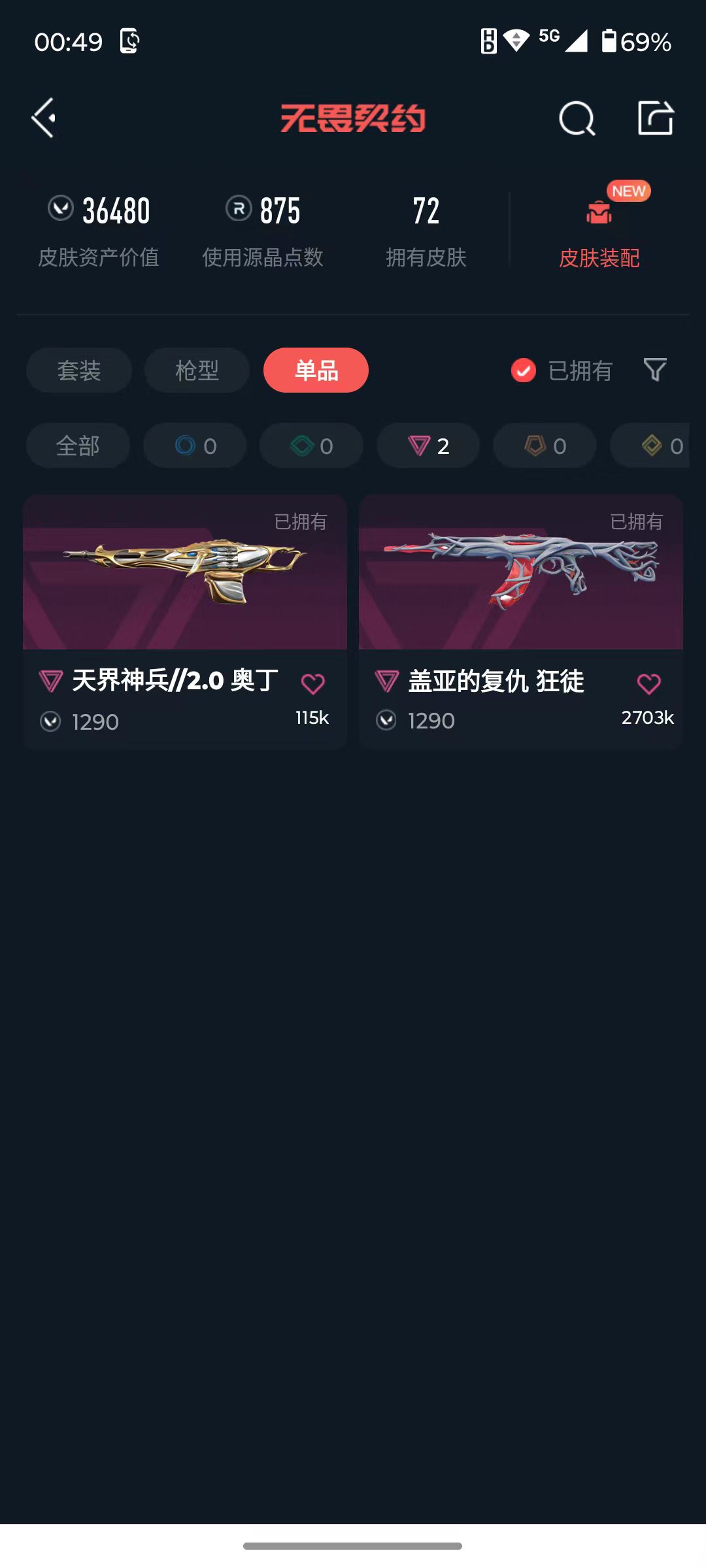Filter by blue circle tier chip
Screen dimensions: 706x1568
click(x=195, y=446)
